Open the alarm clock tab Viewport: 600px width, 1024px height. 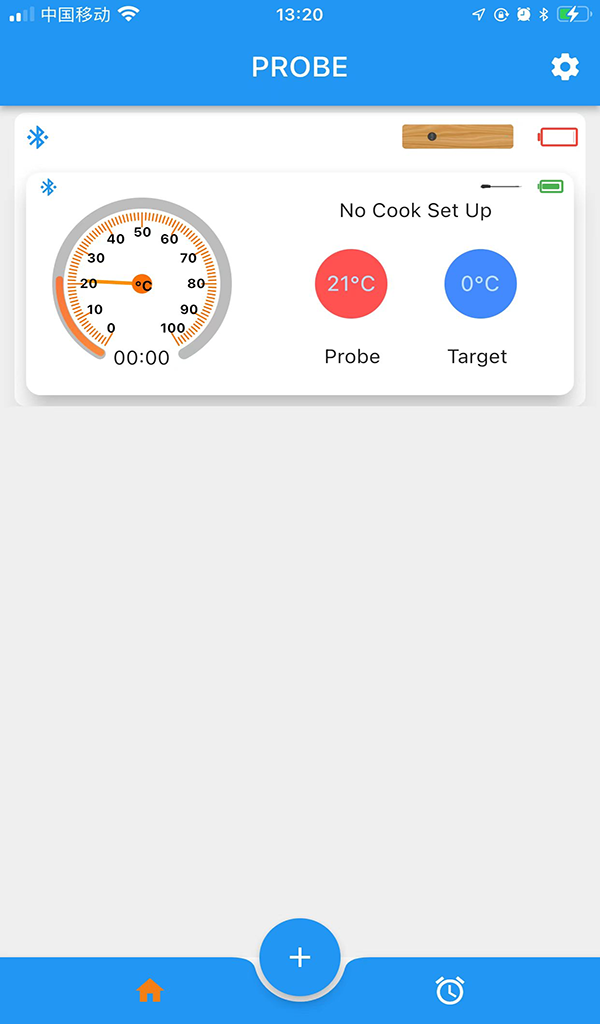450,990
